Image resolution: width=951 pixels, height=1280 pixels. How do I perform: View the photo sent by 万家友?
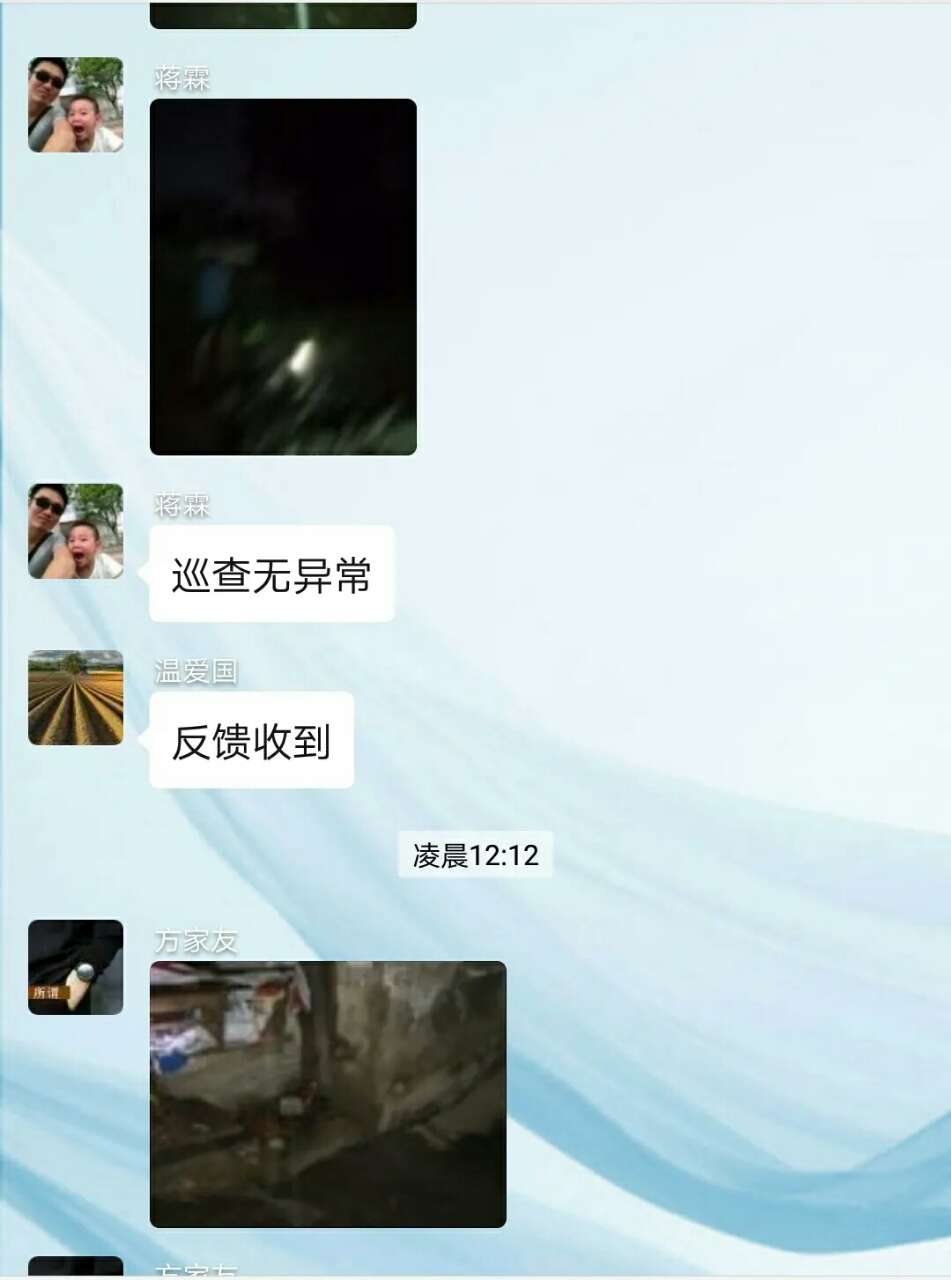[328, 1094]
